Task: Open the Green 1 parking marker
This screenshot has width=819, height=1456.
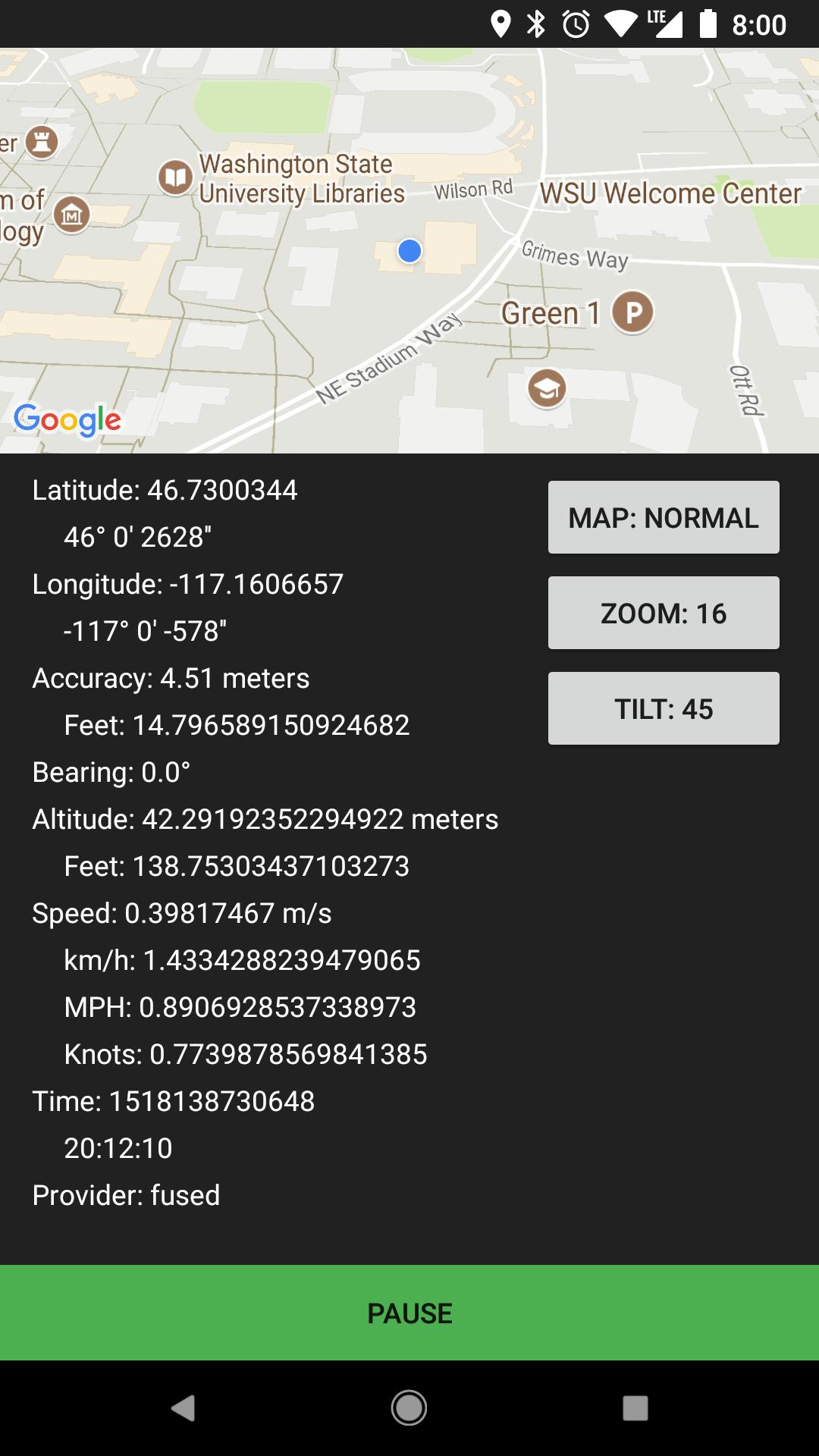Action: click(632, 312)
